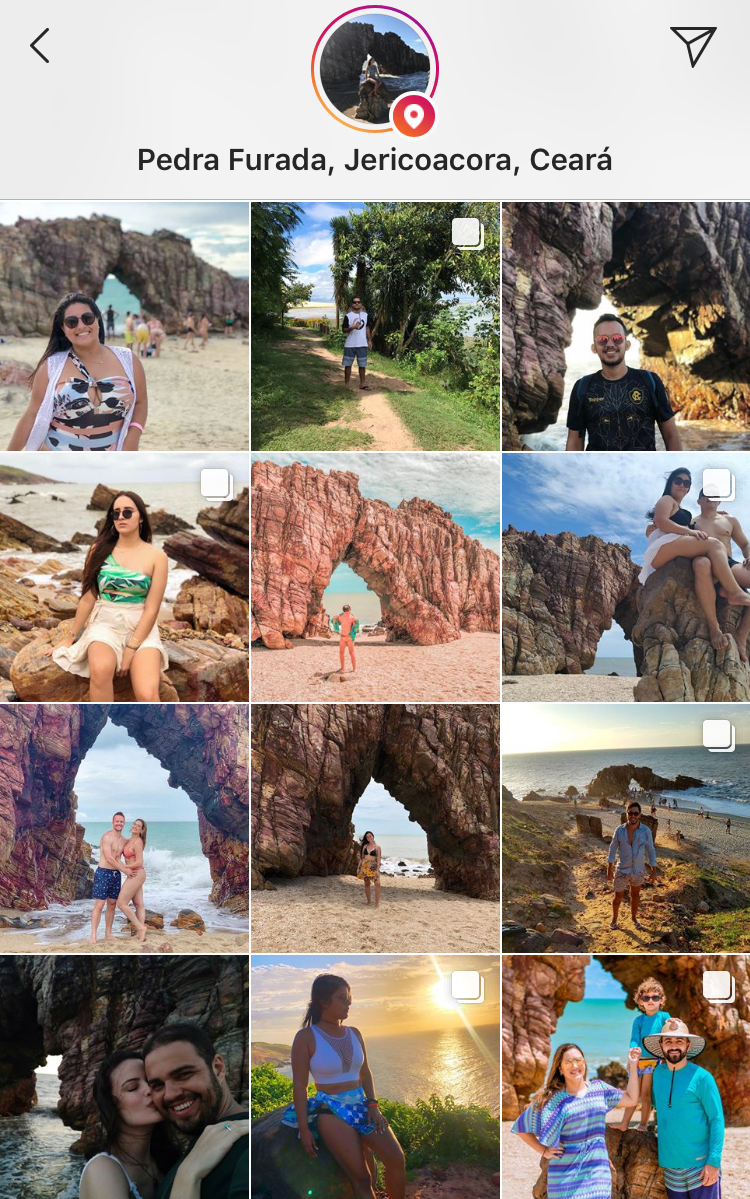The width and height of the screenshot is (750, 1199).
Task: Open family post with man in straw hat
Action: 626,1077
